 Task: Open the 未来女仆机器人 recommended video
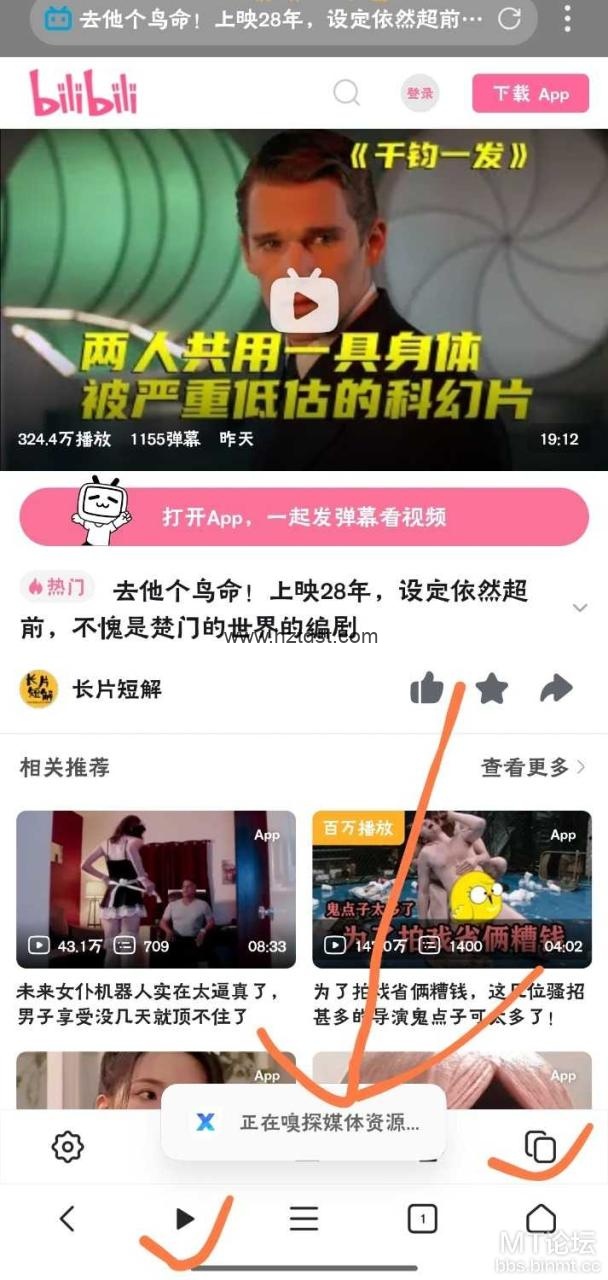(156, 889)
